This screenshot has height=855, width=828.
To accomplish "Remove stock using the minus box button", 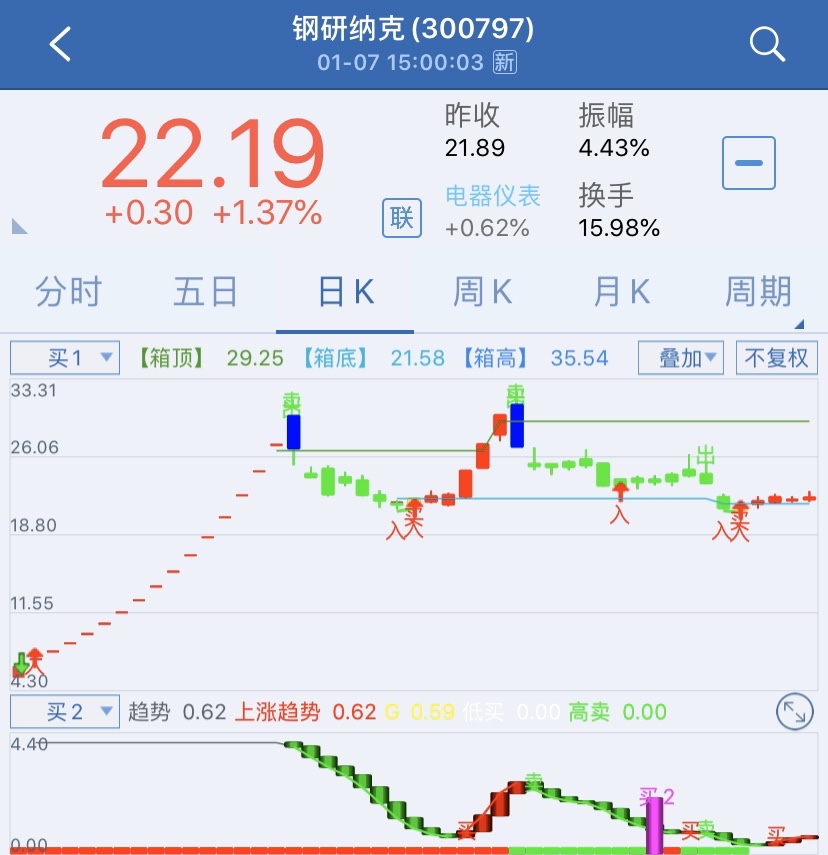I will point(748,163).
